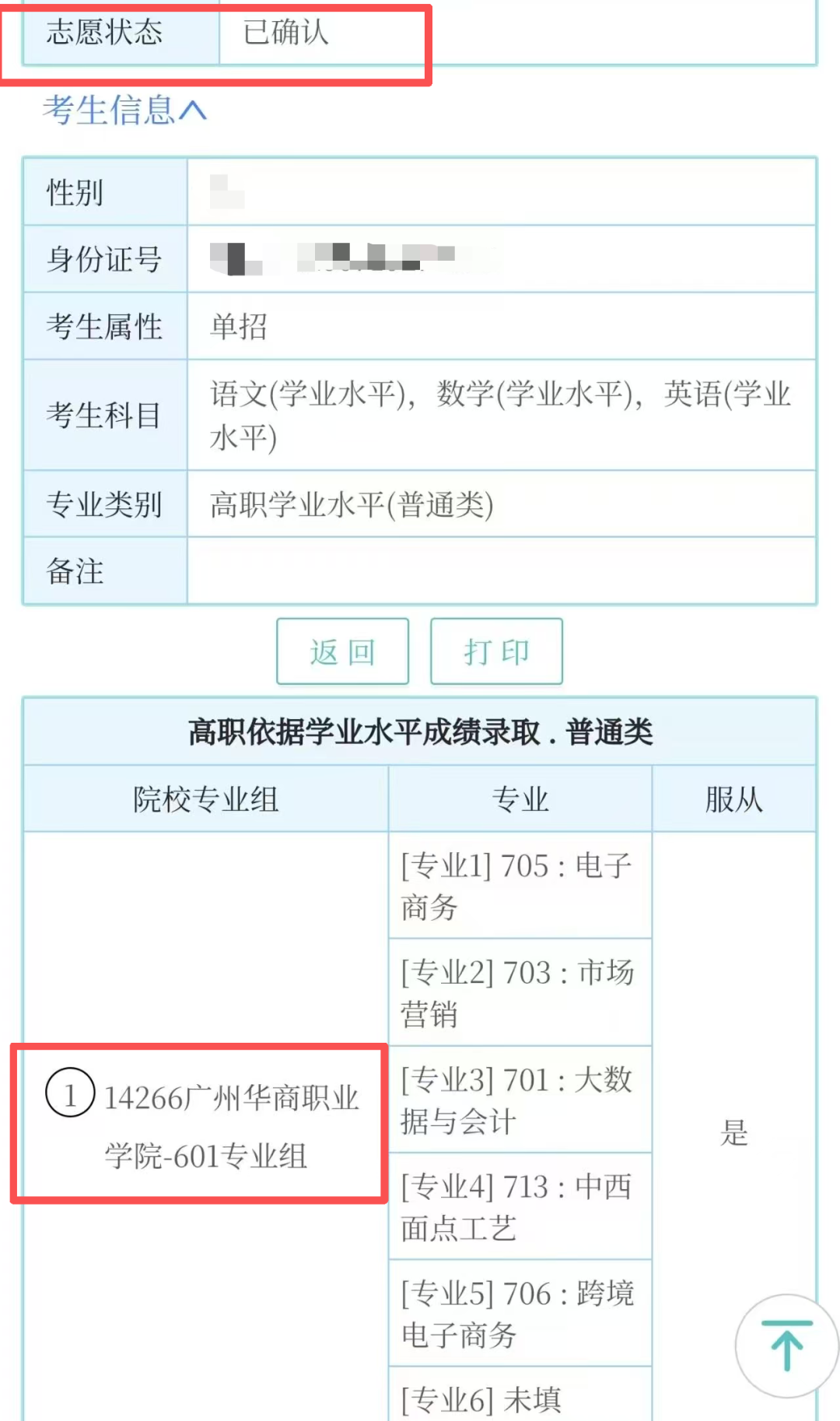Viewport: 840px width, 1421px height.
Task: Collapse the 考生信息 section
Action: click(x=124, y=110)
